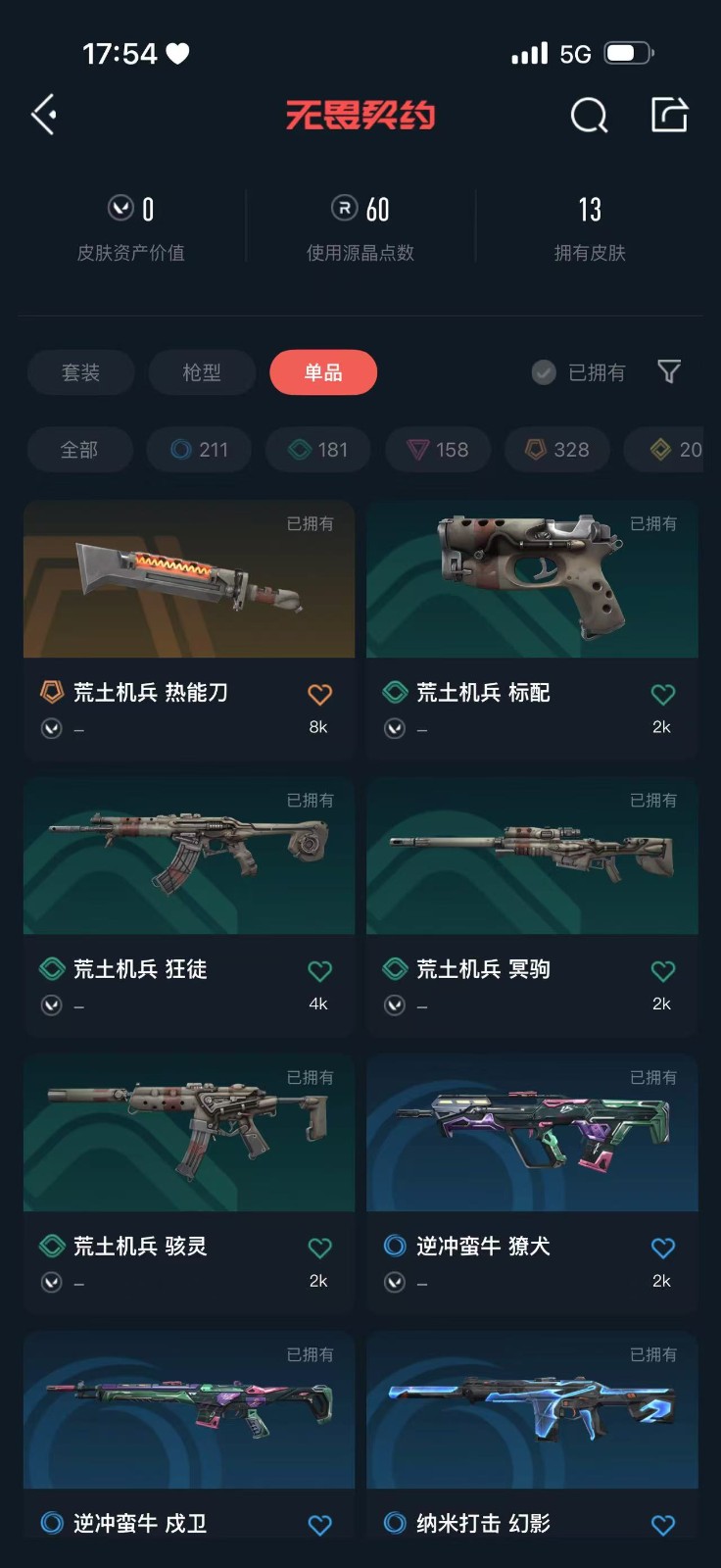Open the search icon

[589, 116]
